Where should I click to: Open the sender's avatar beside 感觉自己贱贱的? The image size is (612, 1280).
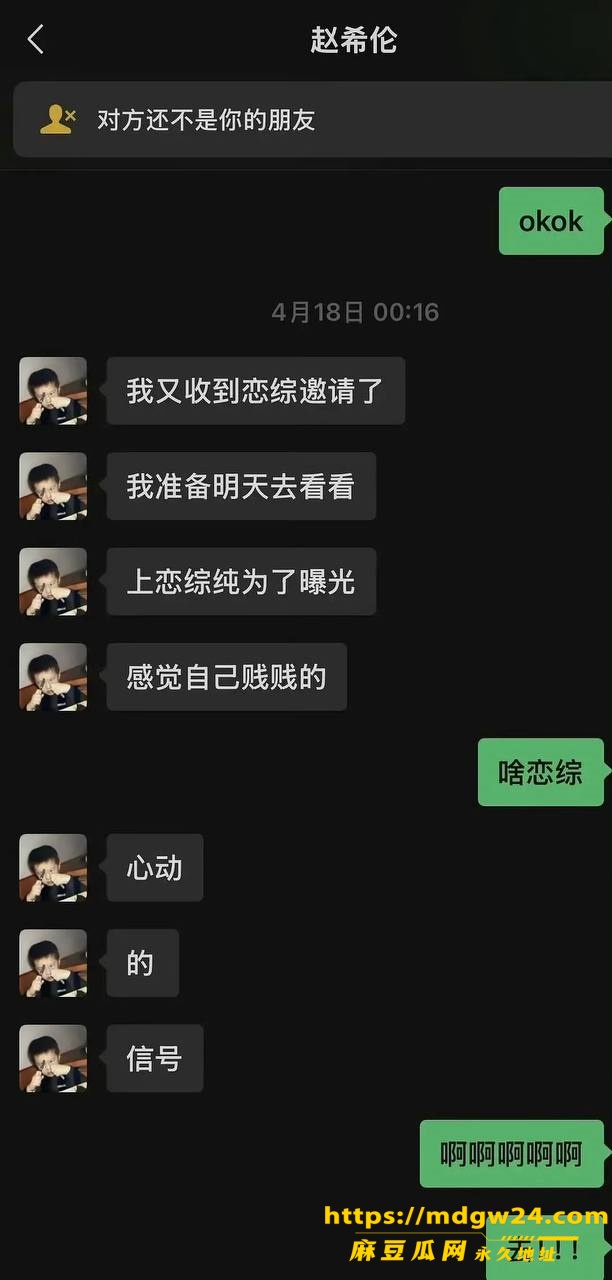pyautogui.click(x=53, y=677)
